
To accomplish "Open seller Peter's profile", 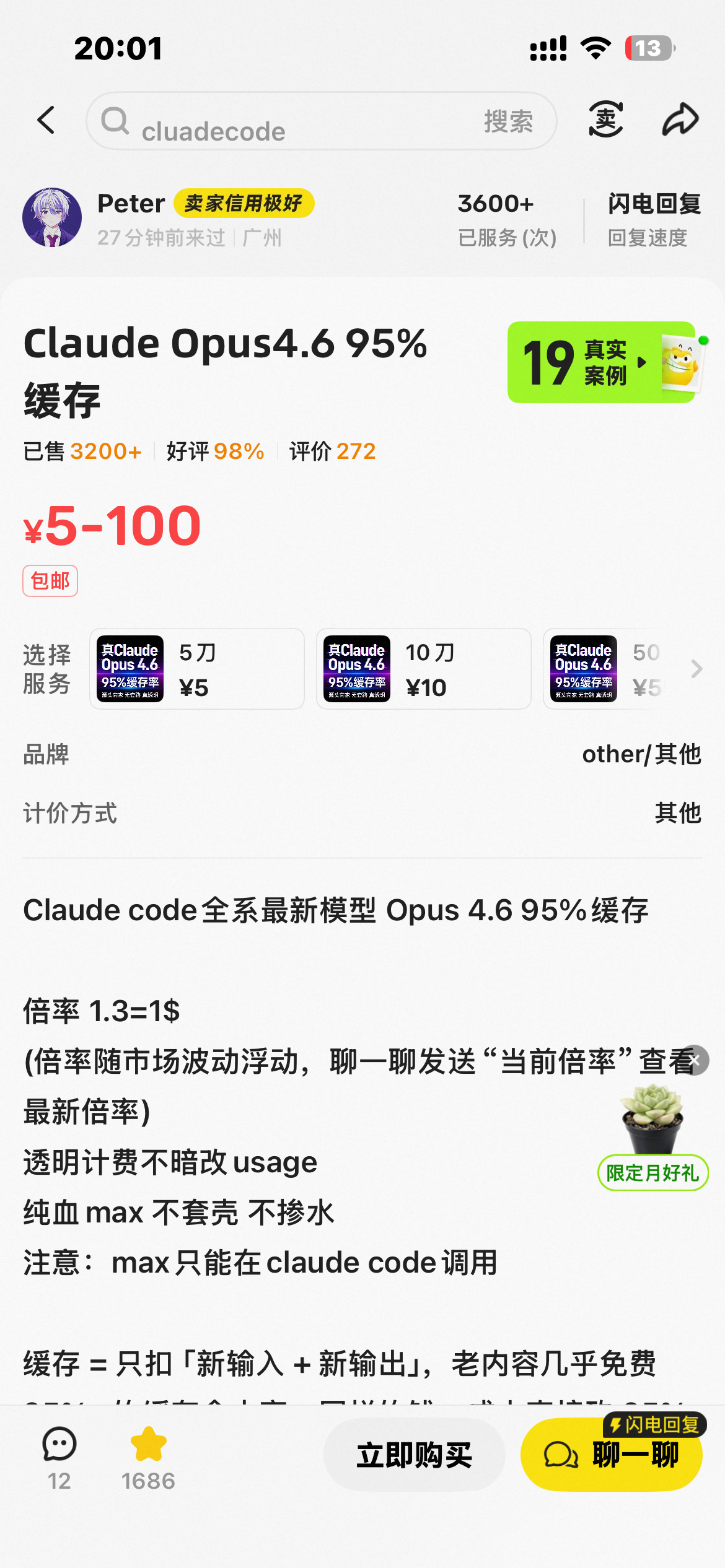I will (52, 217).
